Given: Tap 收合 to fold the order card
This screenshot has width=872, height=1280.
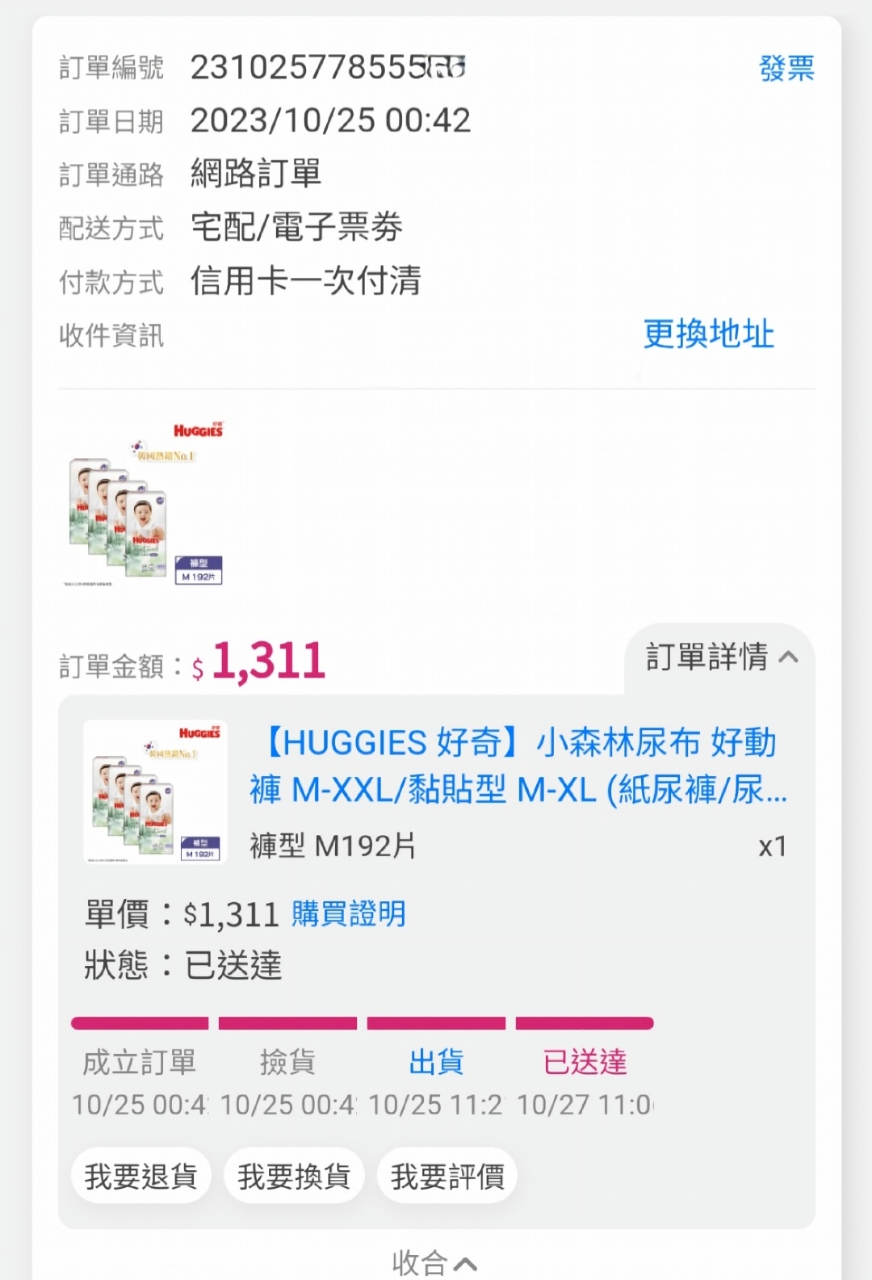Looking at the screenshot, I should (x=435, y=1263).
